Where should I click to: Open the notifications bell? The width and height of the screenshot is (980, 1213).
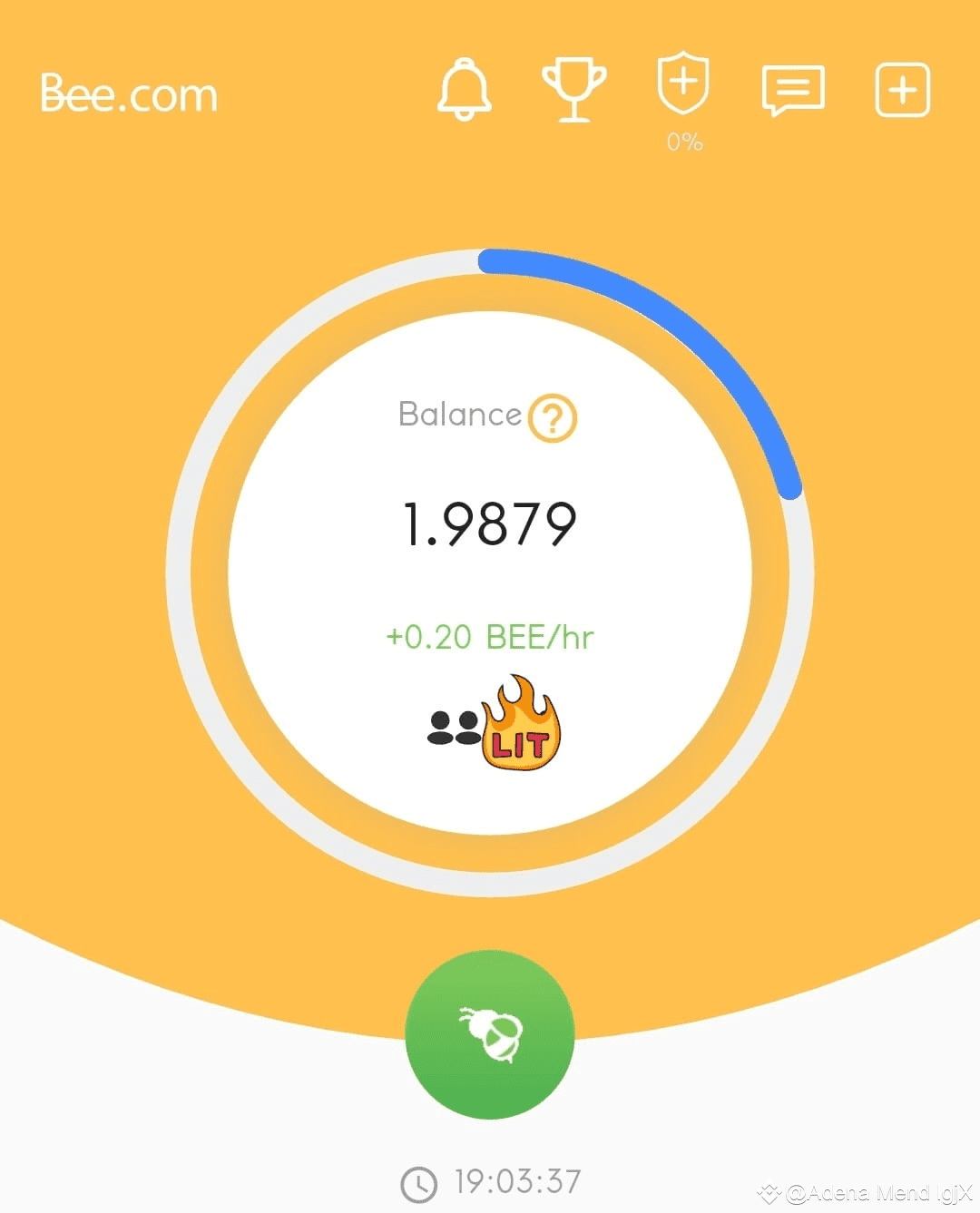[465, 89]
